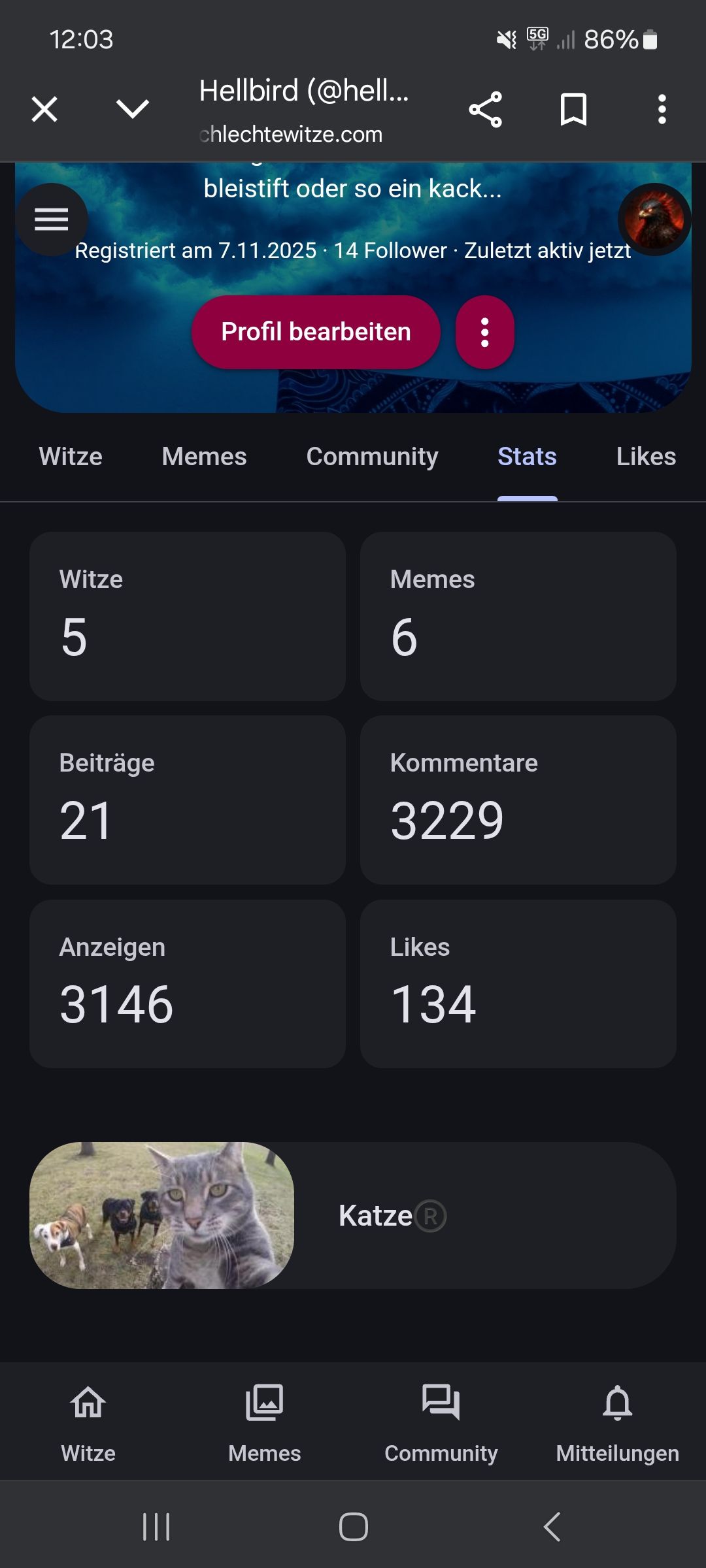Share this Hellbird profile page
The image size is (706, 1568).
[485, 109]
